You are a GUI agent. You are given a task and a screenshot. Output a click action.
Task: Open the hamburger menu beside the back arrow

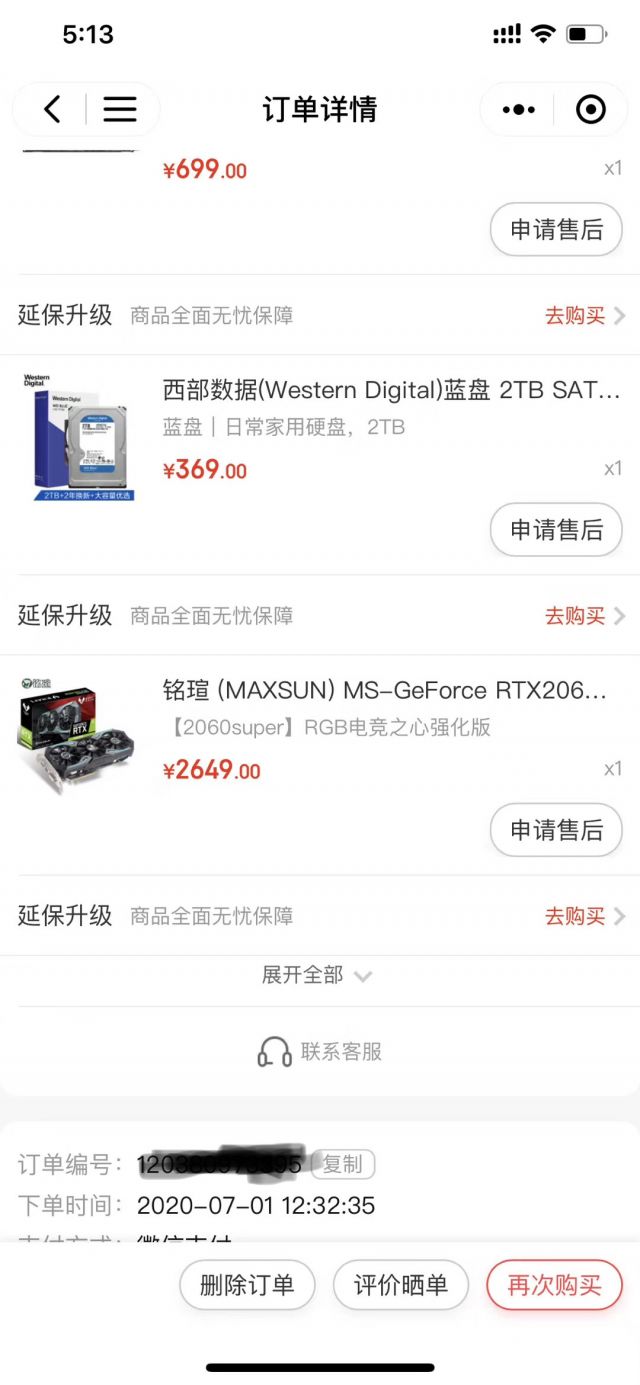point(120,109)
